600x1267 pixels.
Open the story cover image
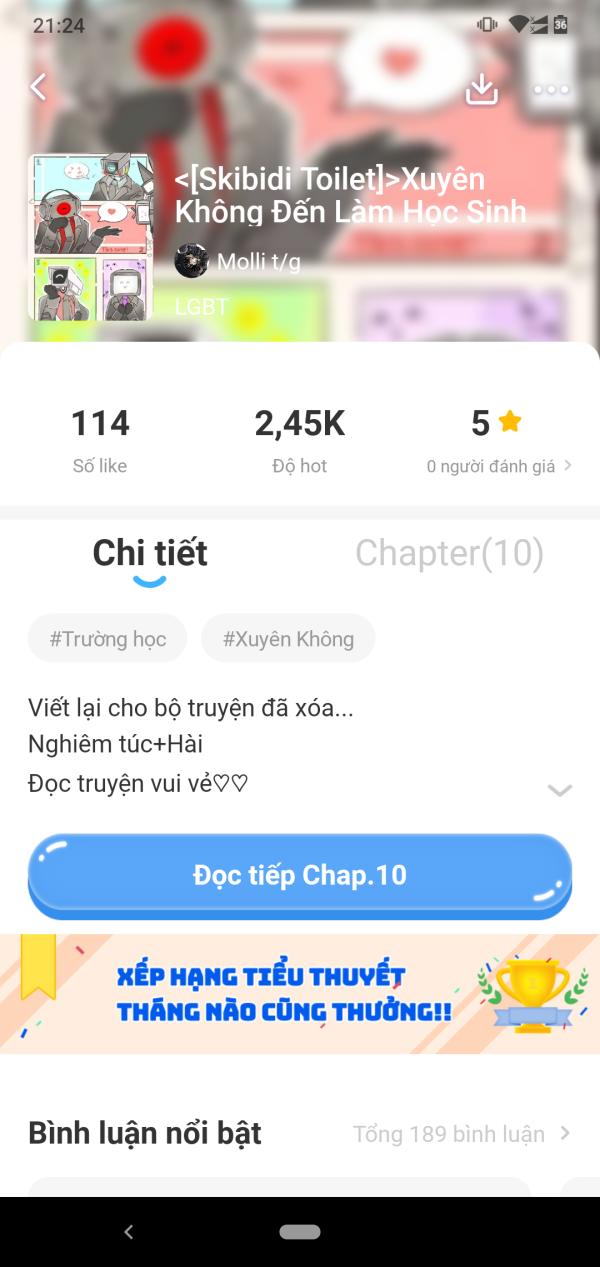pyautogui.click(x=91, y=237)
